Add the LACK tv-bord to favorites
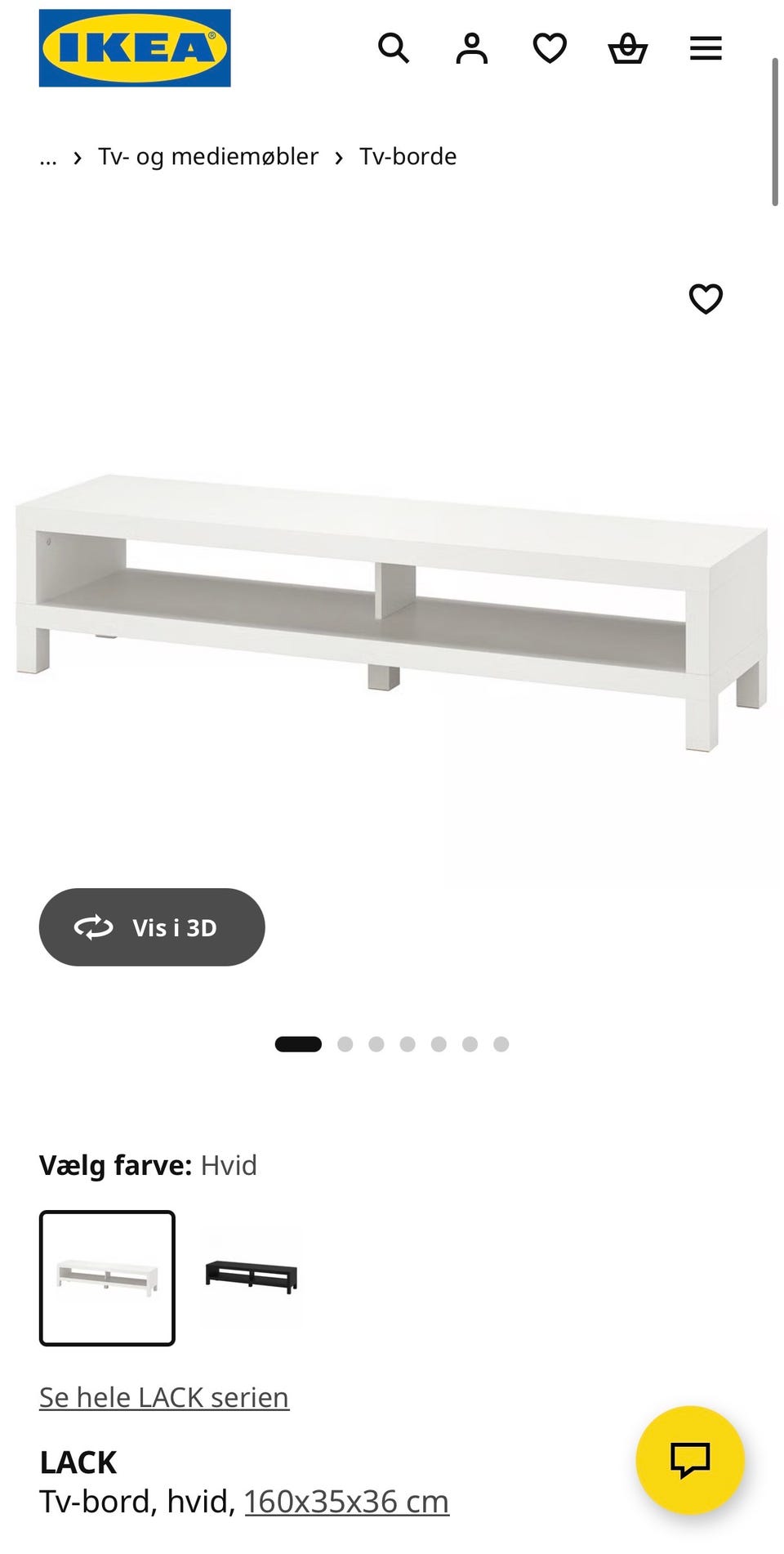This screenshot has width=784, height=1554. (705, 300)
